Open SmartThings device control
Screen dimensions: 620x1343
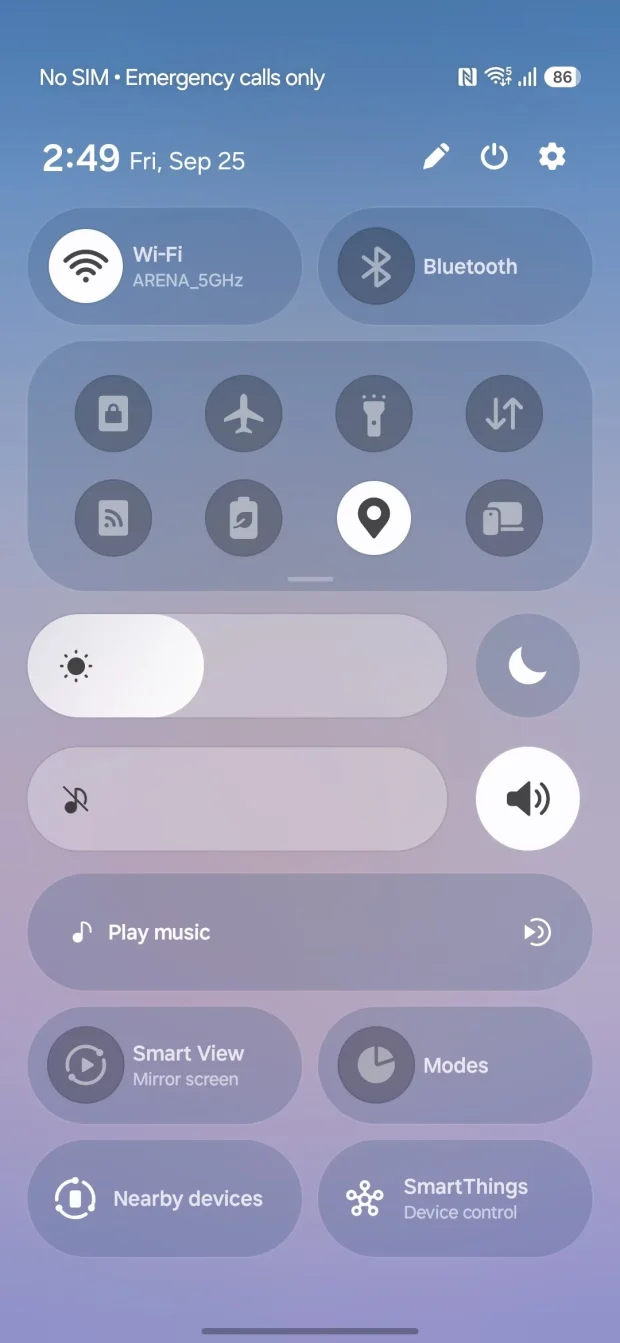pos(455,1198)
